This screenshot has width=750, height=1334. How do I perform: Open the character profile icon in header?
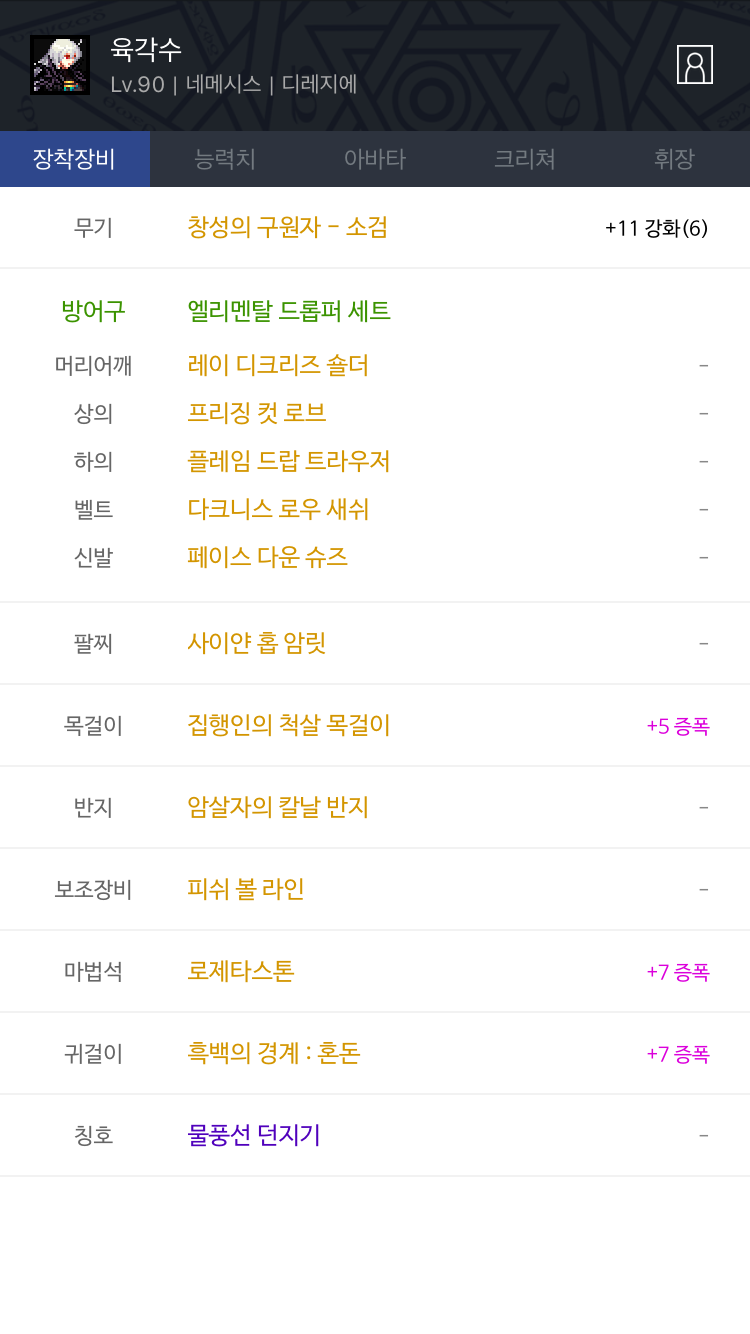pos(695,64)
